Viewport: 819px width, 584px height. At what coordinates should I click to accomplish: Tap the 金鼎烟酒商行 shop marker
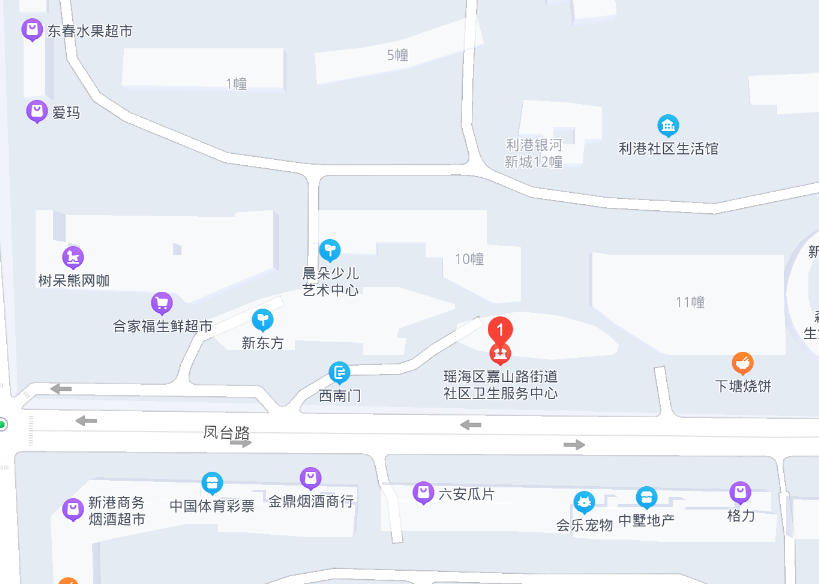tap(311, 478)
